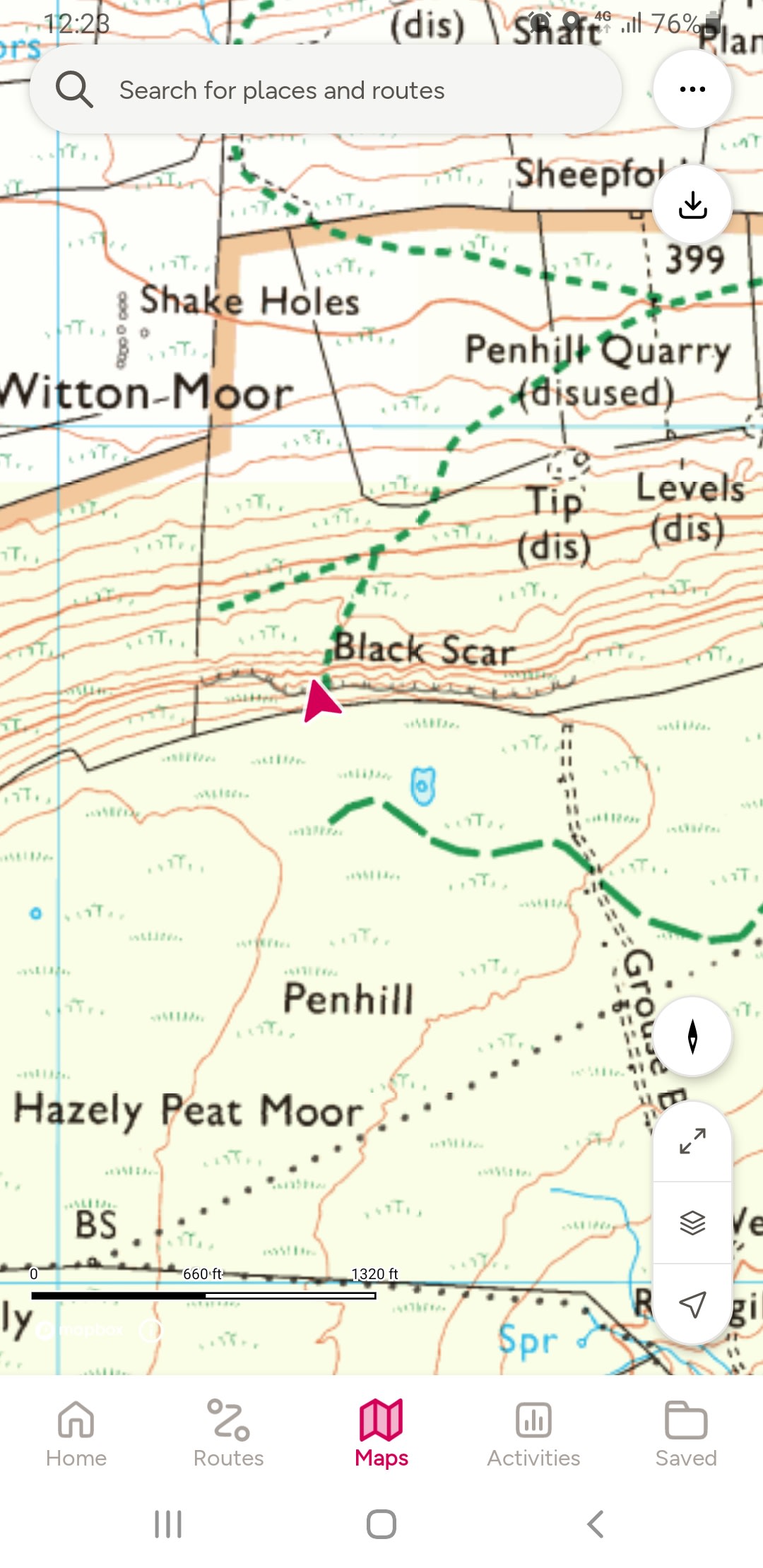Image resolution: width=763 pixels, height=1568 pixels.
Task: Switch to the Home tab
Action: [76, 1434]
